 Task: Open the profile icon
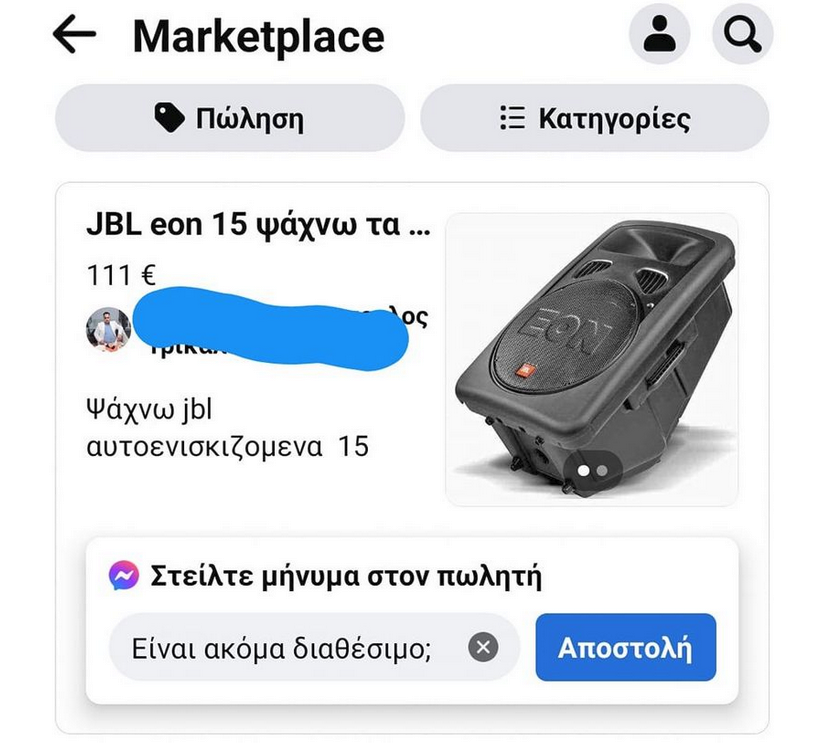(x=659, y=36)
